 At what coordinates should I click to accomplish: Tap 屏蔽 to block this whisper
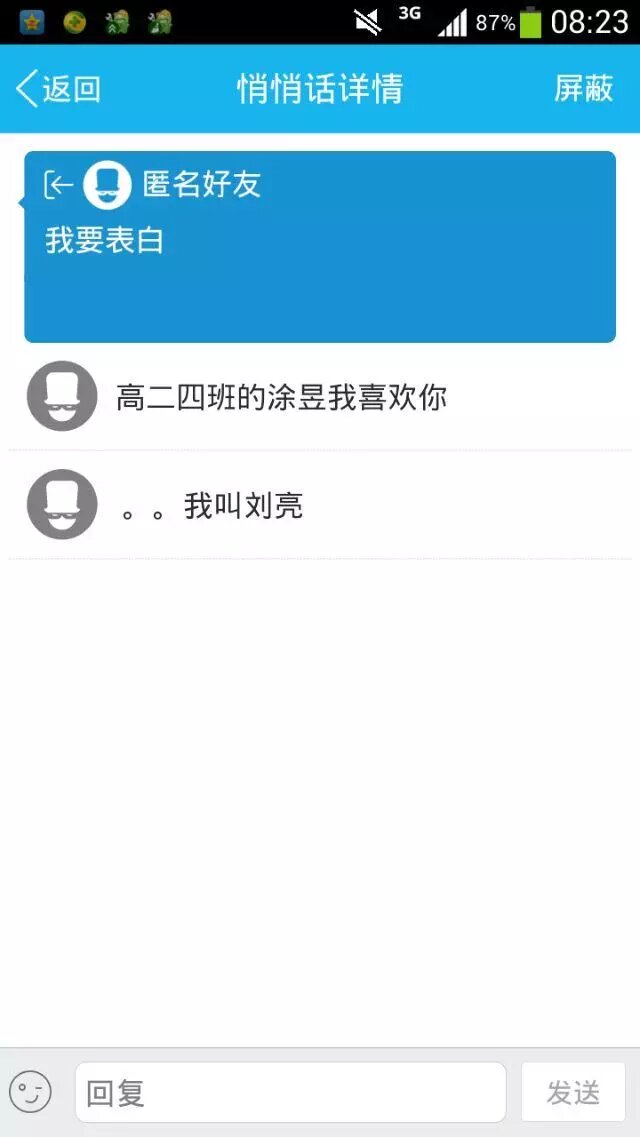coord(583,89)
